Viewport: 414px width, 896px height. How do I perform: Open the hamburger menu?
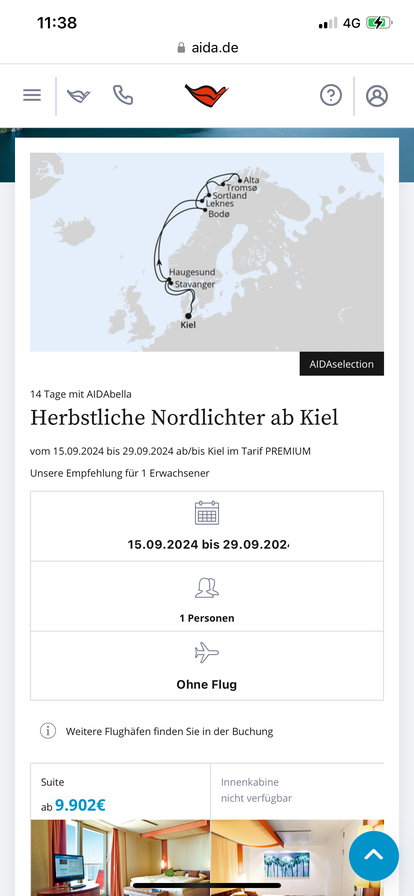32,95
